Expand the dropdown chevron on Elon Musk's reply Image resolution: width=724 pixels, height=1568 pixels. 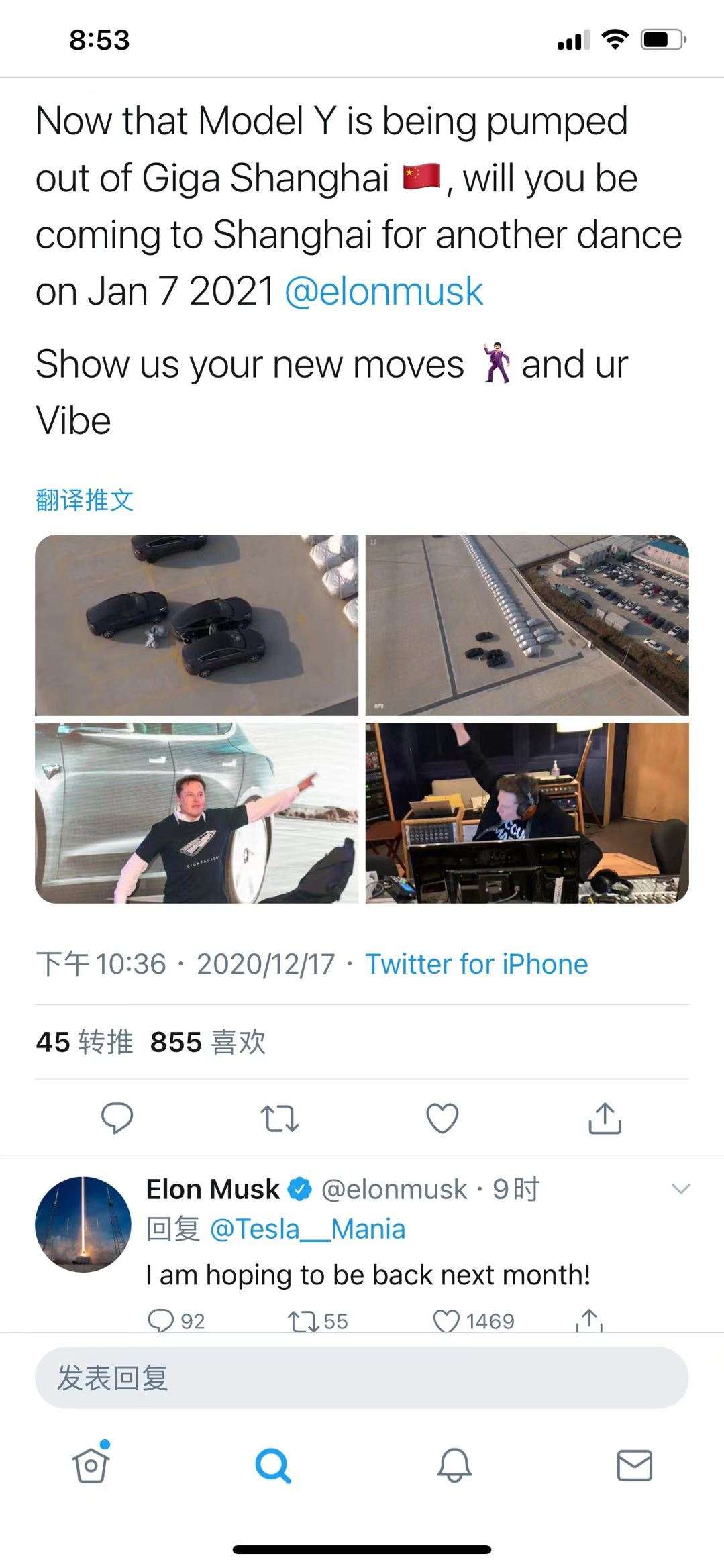pyautogui.click(x=681, y=1189)
